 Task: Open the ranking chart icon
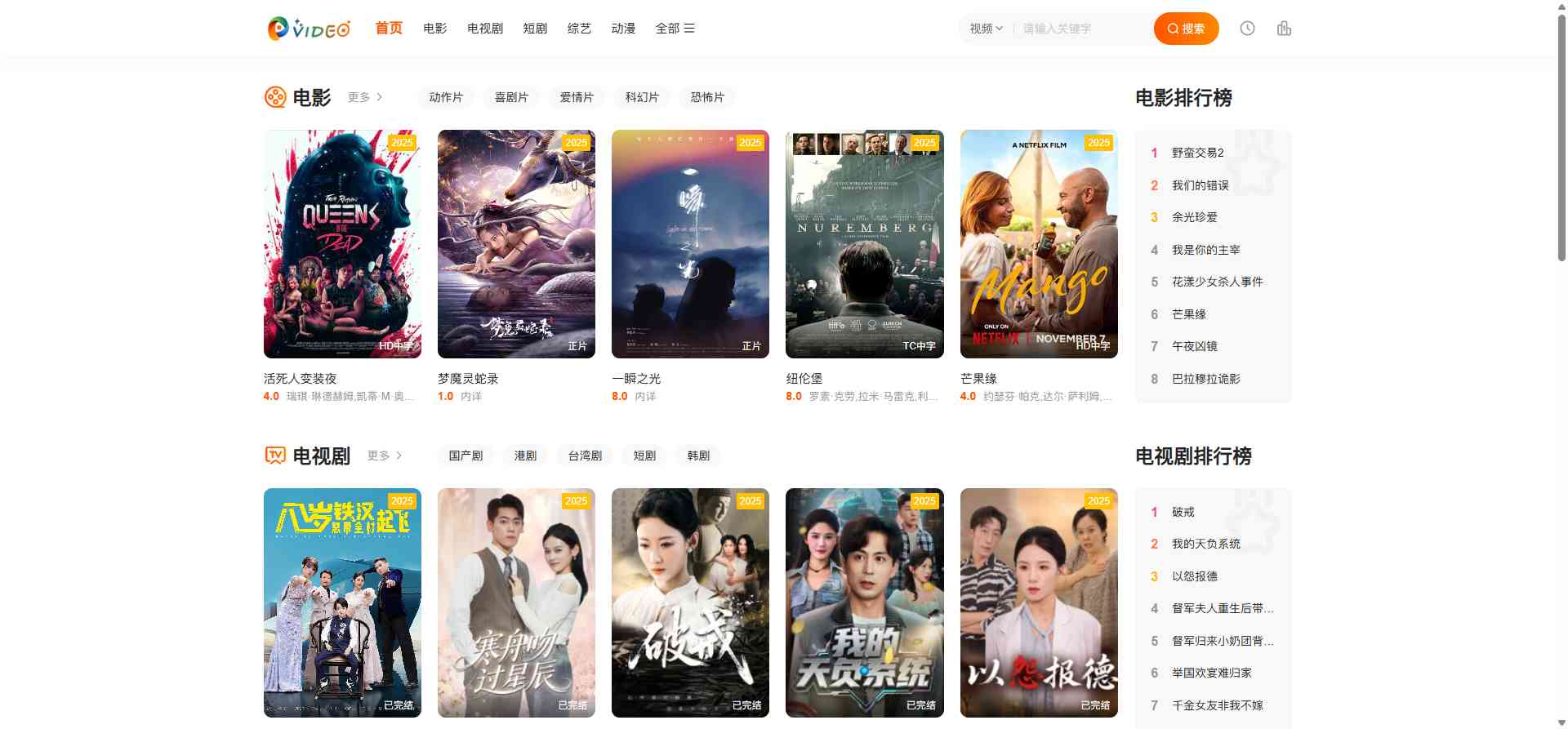point(1284,29)
